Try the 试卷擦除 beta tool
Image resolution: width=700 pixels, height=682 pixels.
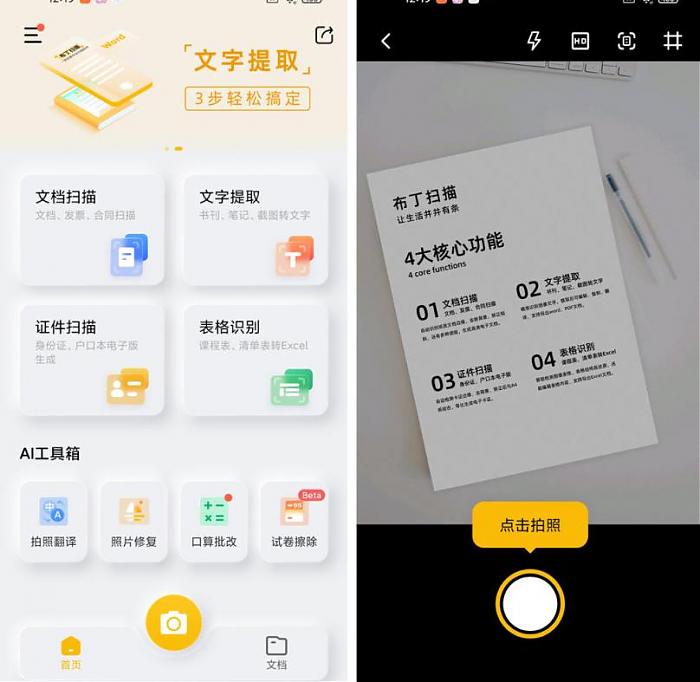pyautogui.click(x=294, y=521)
